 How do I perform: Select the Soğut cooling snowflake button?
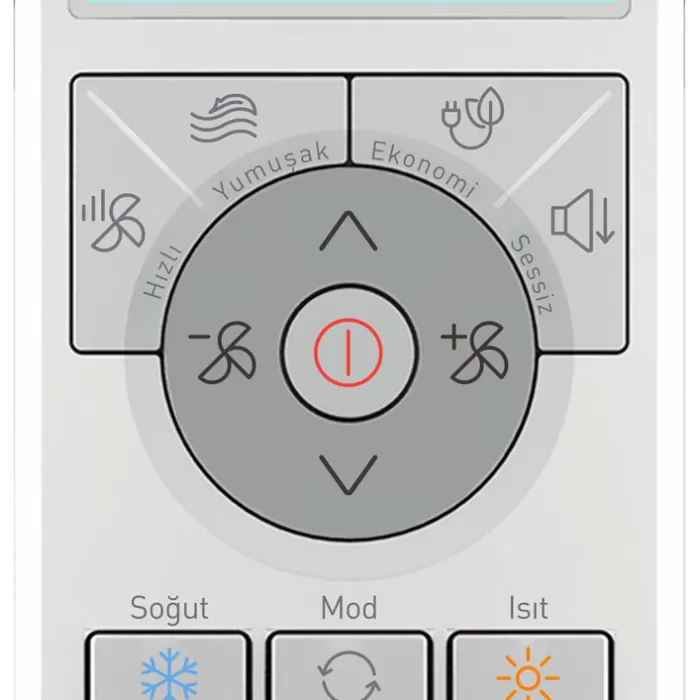168,670
